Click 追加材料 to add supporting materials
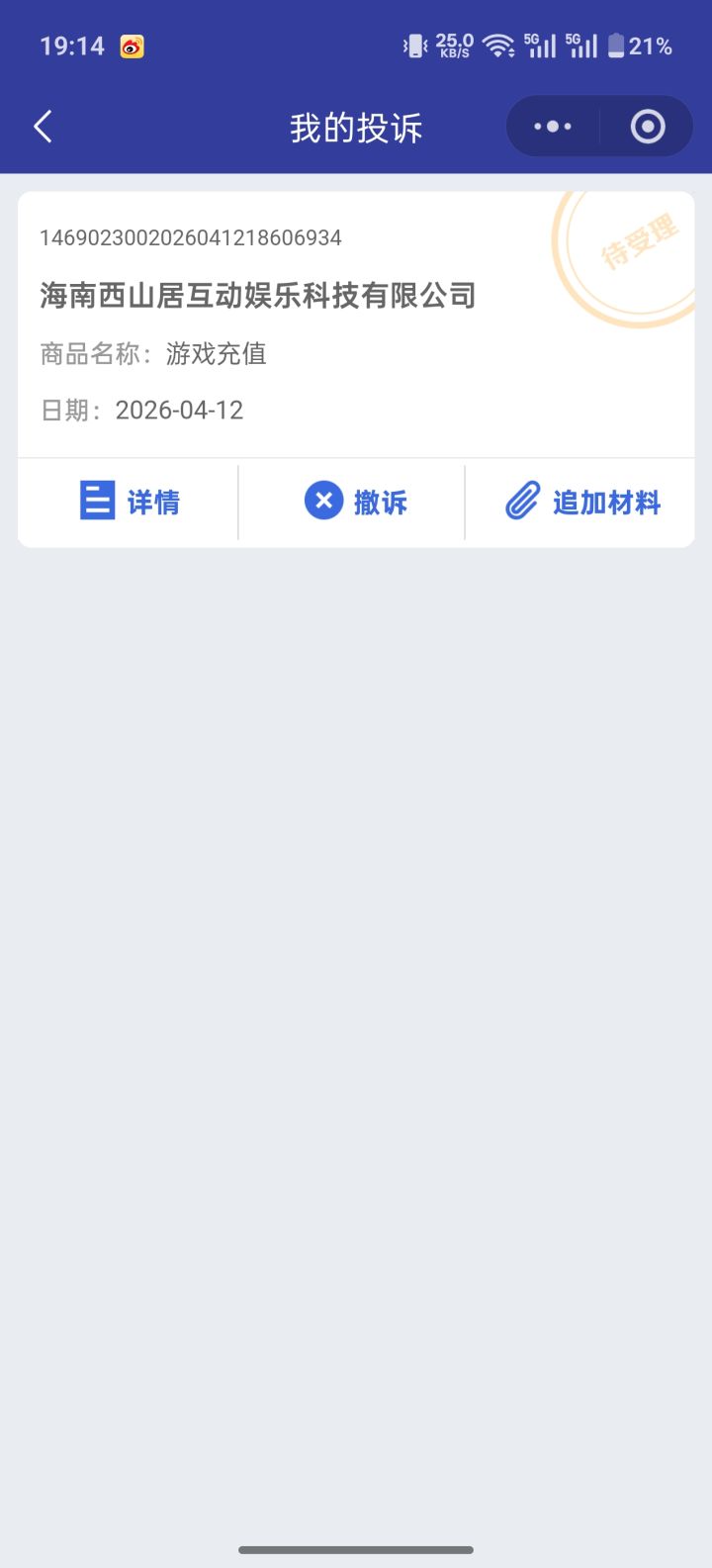712x1568 pixels. [603, 503]
